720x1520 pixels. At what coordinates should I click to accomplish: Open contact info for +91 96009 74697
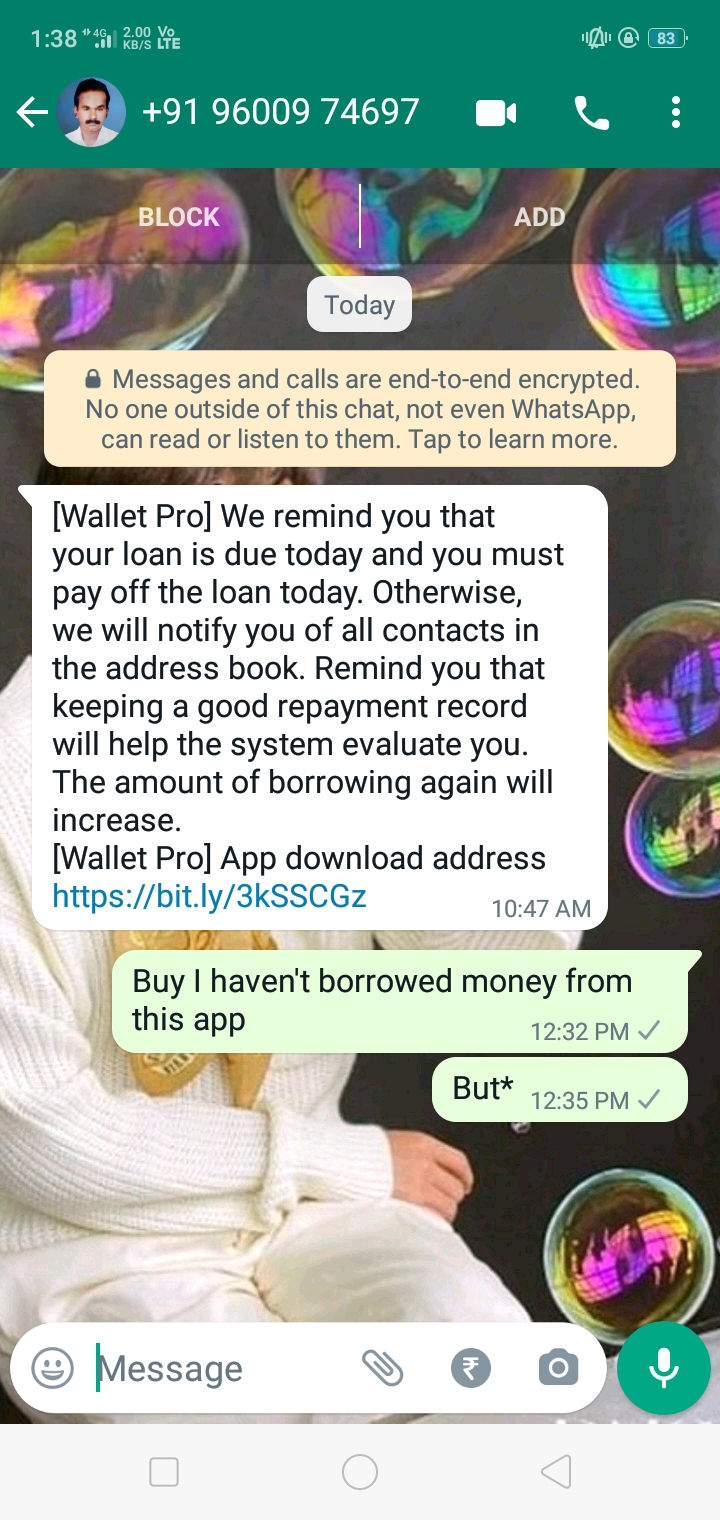click(280, 112)
